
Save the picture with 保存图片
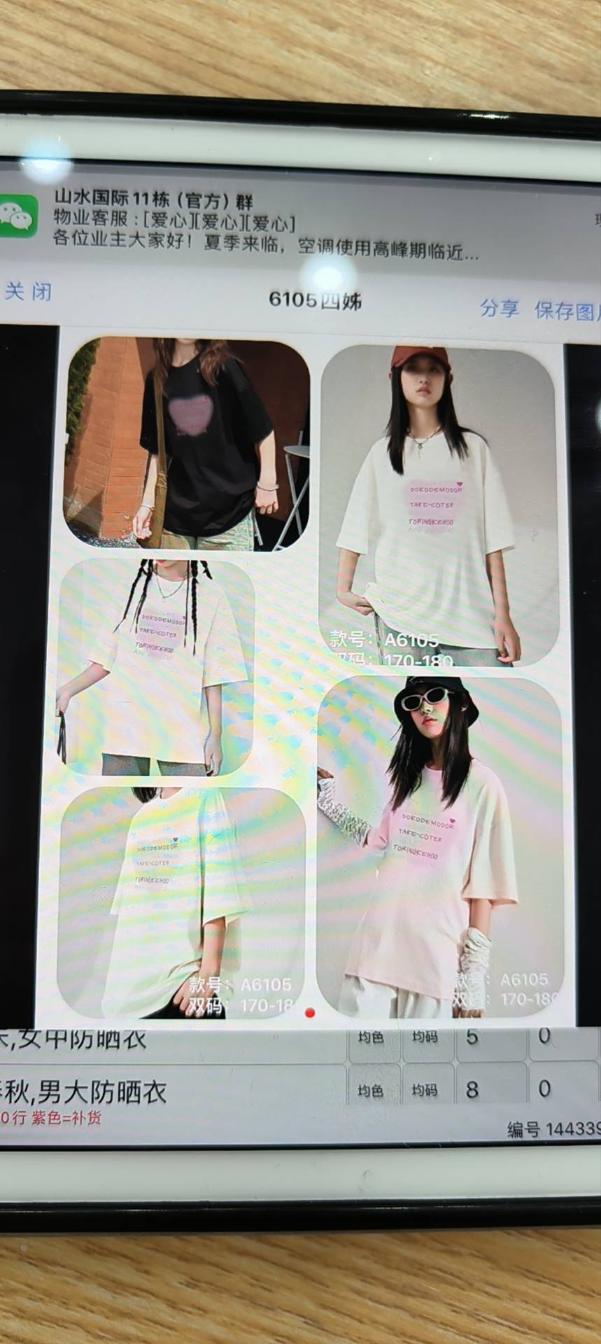pos(567,311)
